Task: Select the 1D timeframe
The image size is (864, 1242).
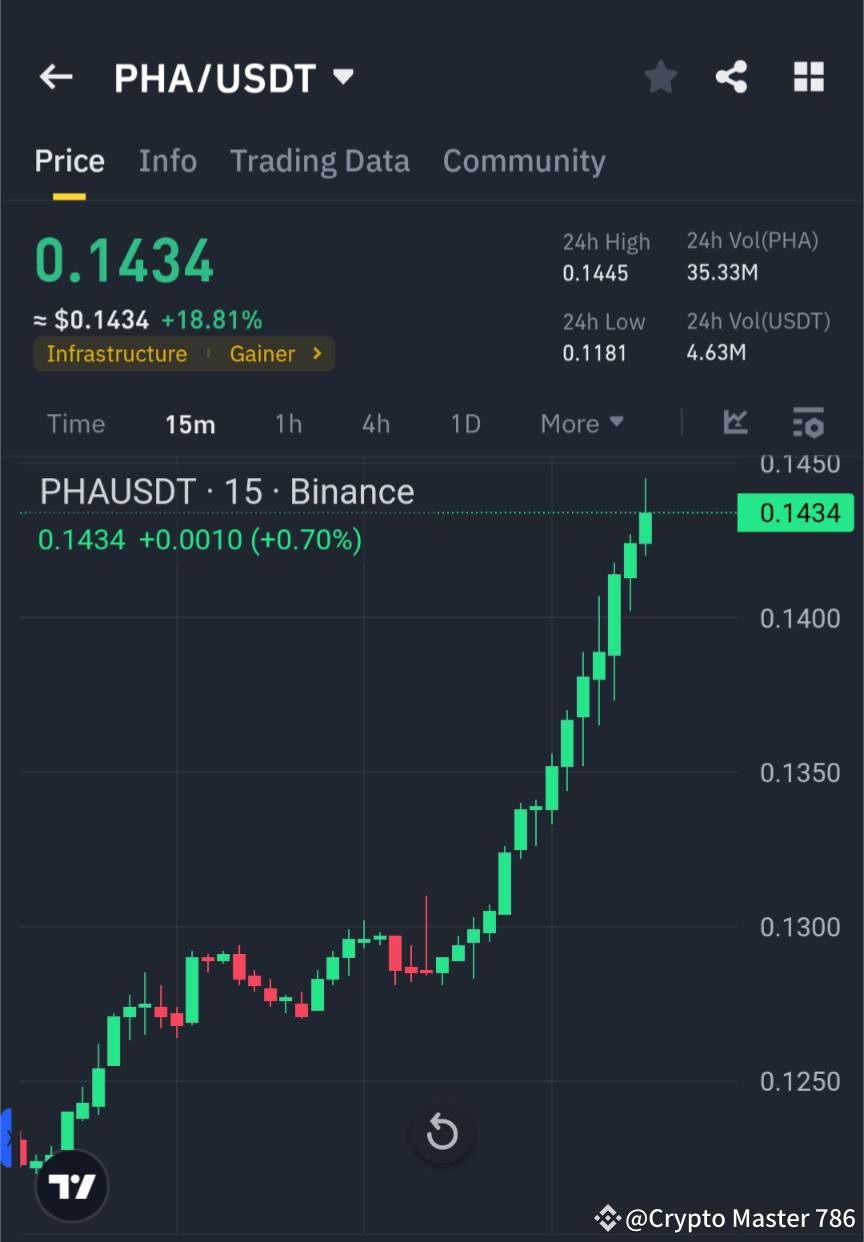Action: [x=465, y=423]
